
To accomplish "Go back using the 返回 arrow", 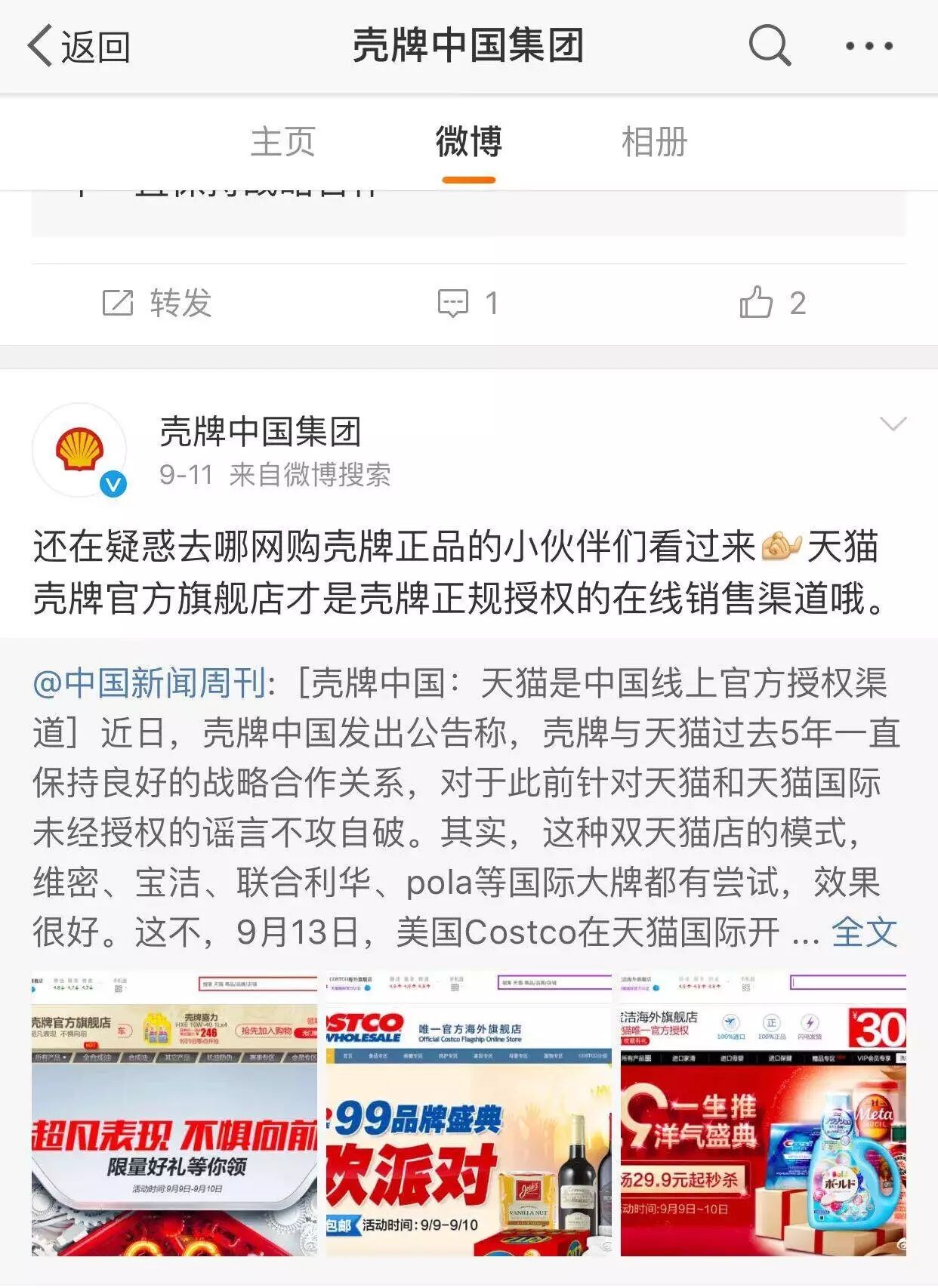I will point(79,47).
